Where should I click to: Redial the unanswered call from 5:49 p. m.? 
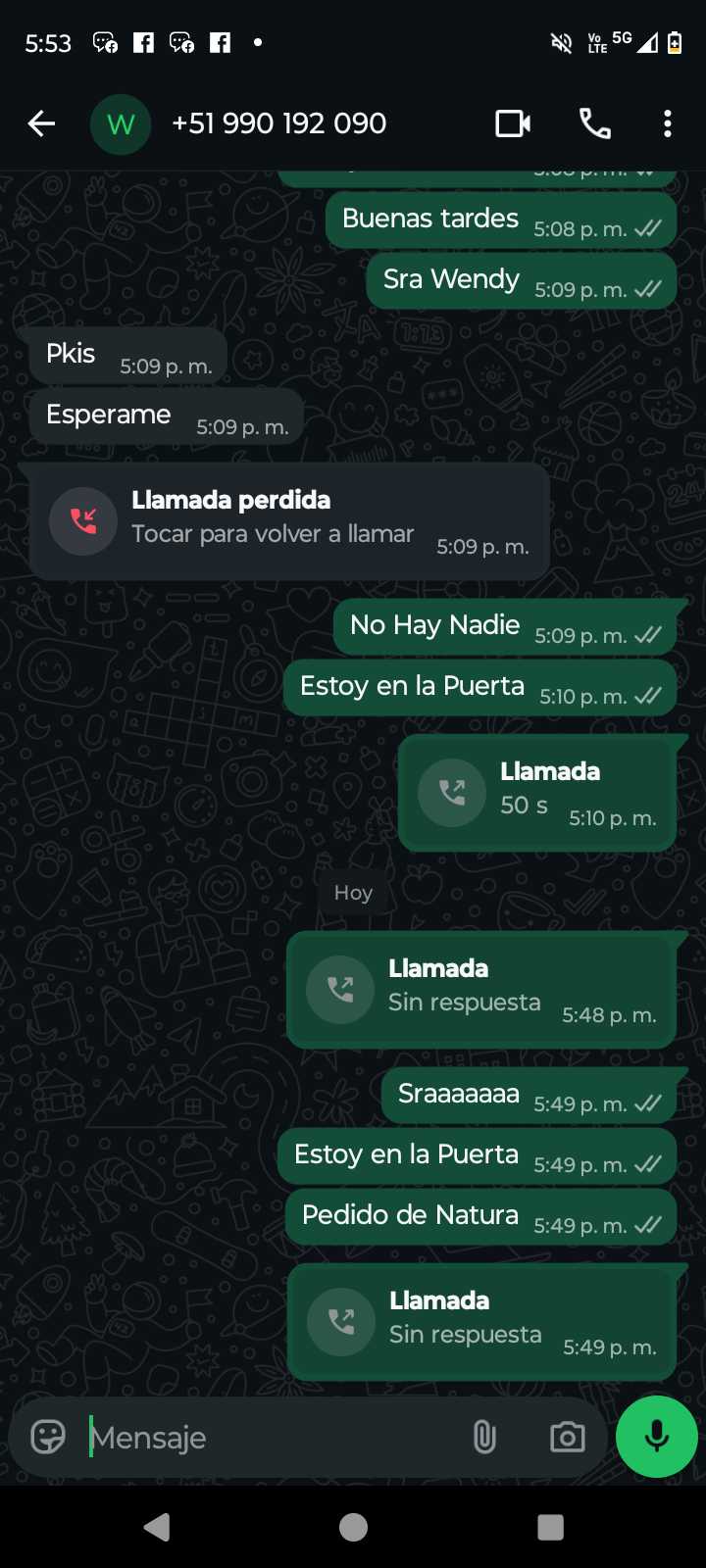tap(480, 1322)
